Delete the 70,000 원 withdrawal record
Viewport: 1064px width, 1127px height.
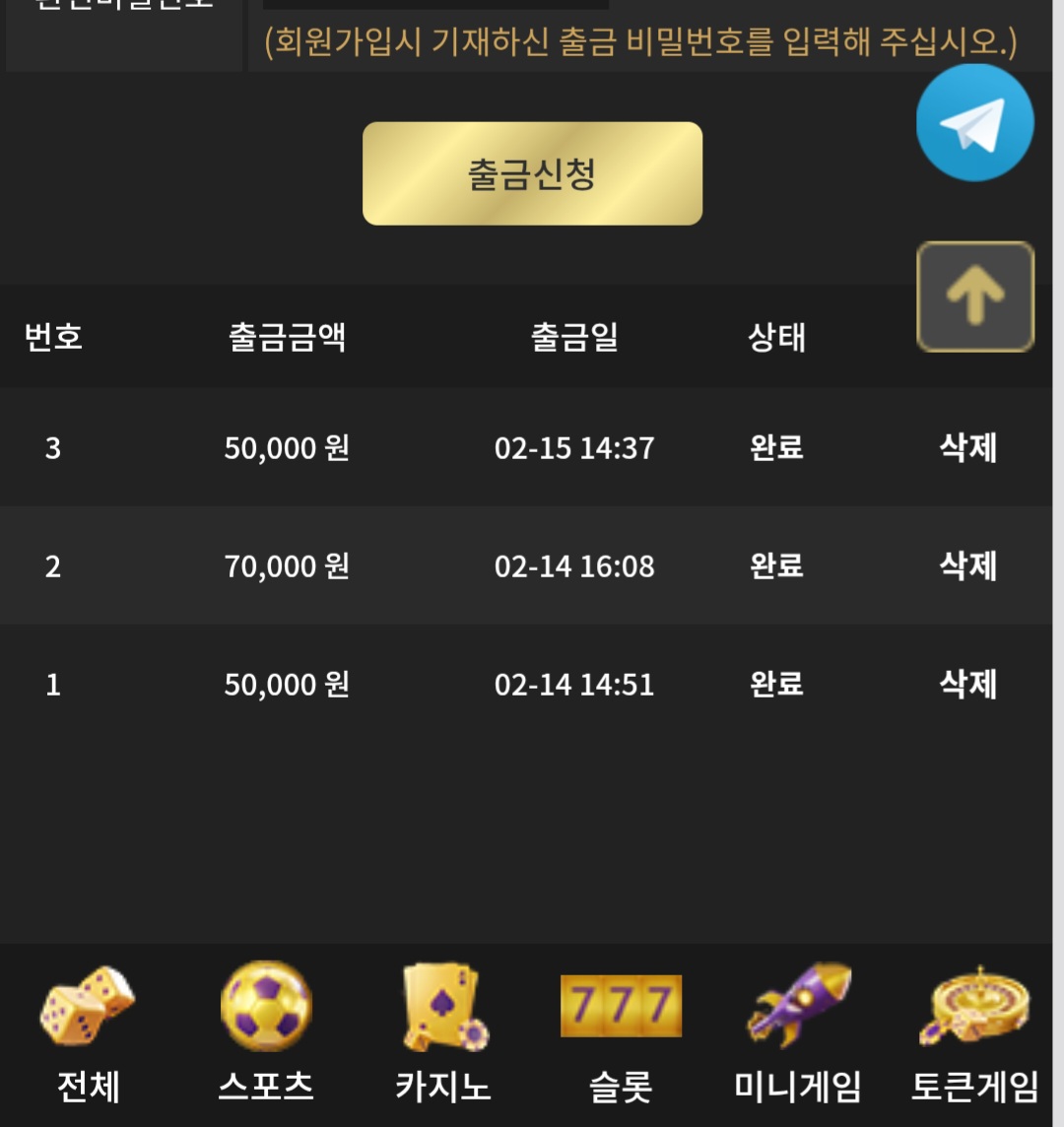967,566
